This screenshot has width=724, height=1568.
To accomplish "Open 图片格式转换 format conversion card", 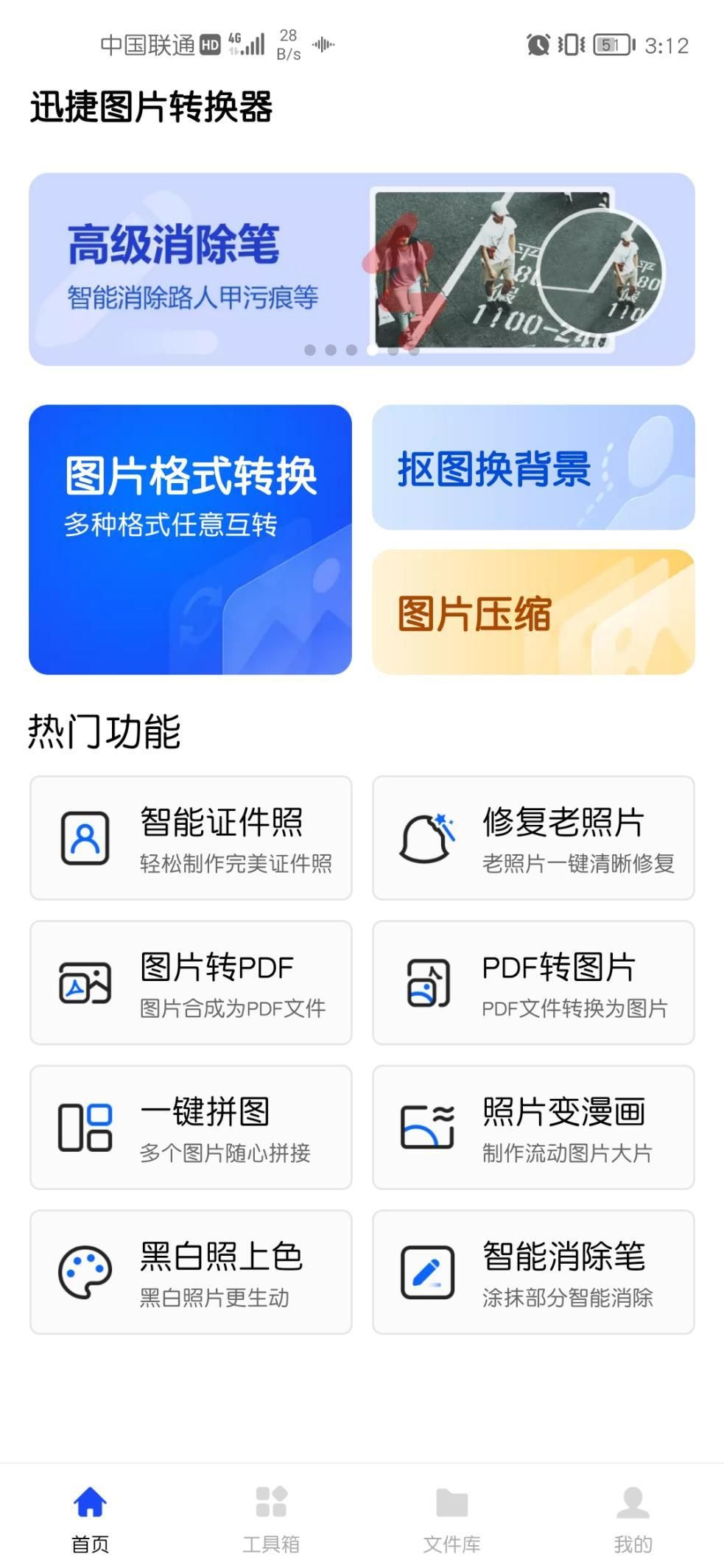I will (191, 538).
